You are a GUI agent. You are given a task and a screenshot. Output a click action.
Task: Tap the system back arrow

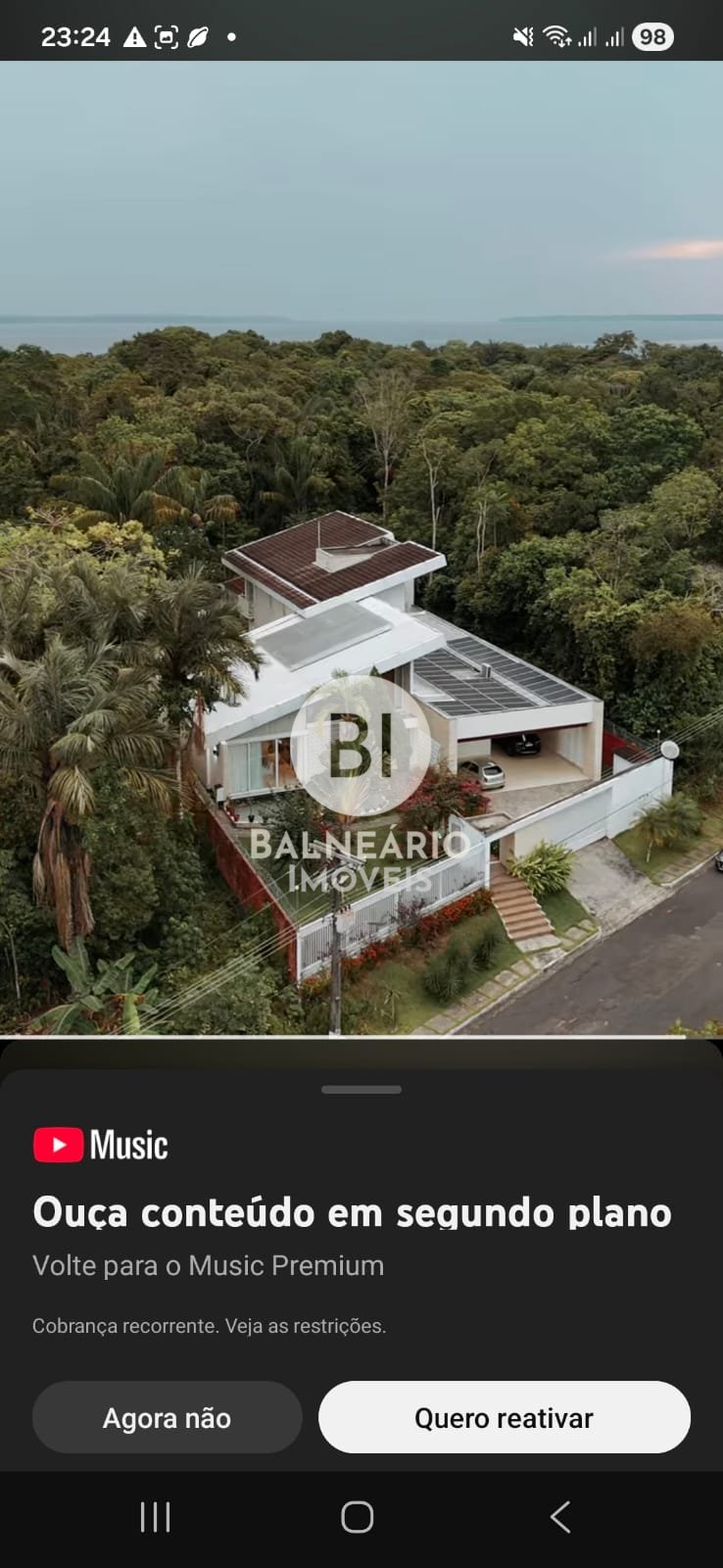[x=559, y=1517]
